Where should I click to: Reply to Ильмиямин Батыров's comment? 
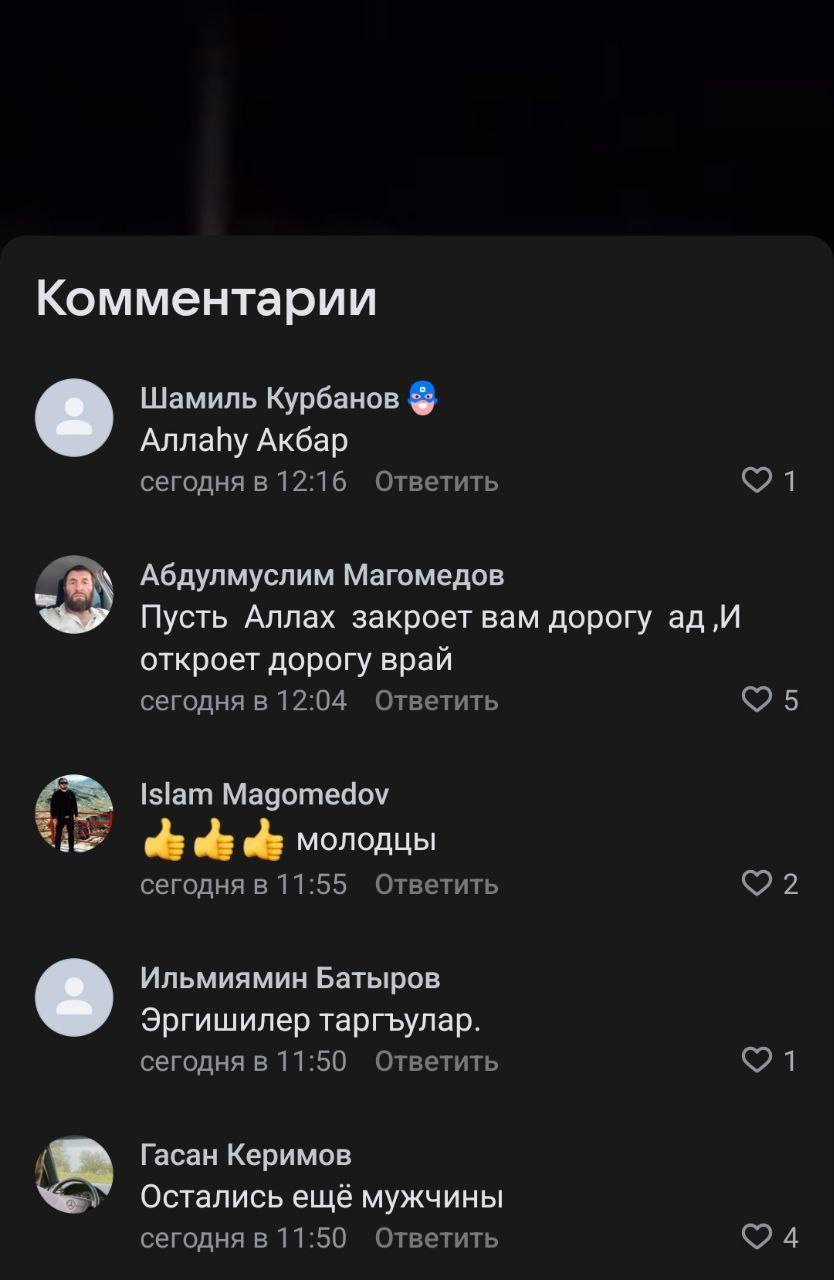(x=436, y=1062)
